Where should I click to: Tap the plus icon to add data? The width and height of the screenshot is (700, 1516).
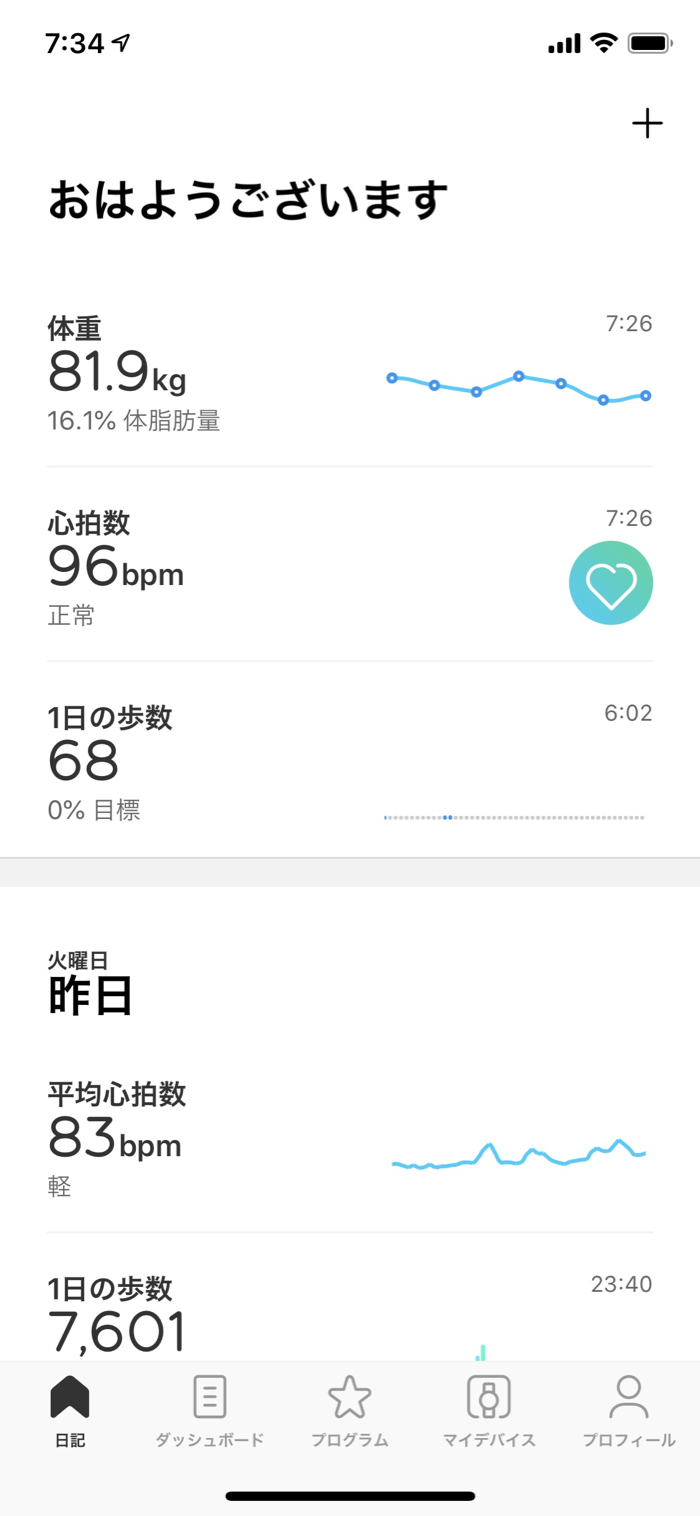coord(647,124)
